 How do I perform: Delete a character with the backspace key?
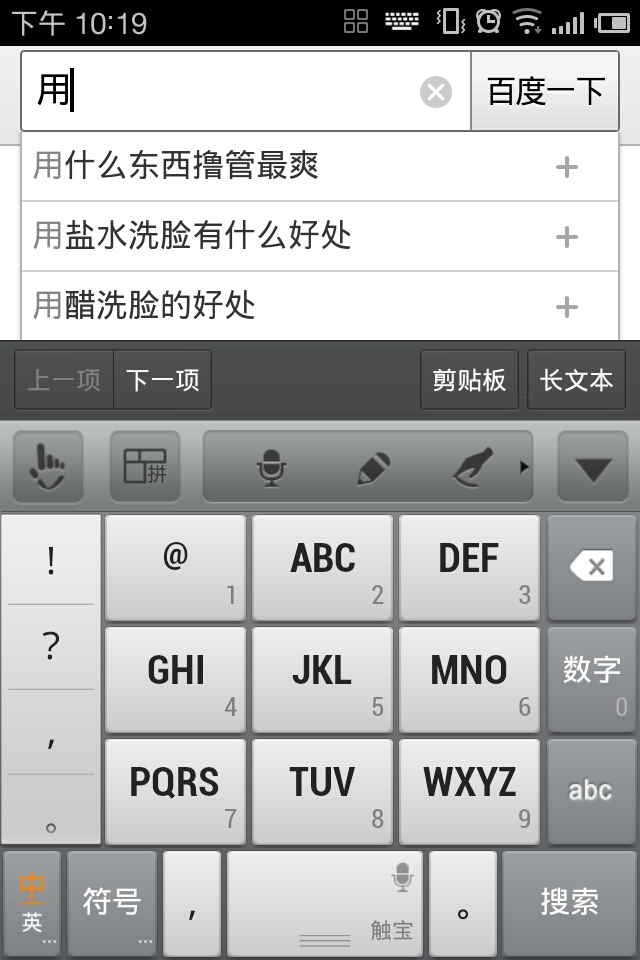pyautogui.click(x=592, y=568)
